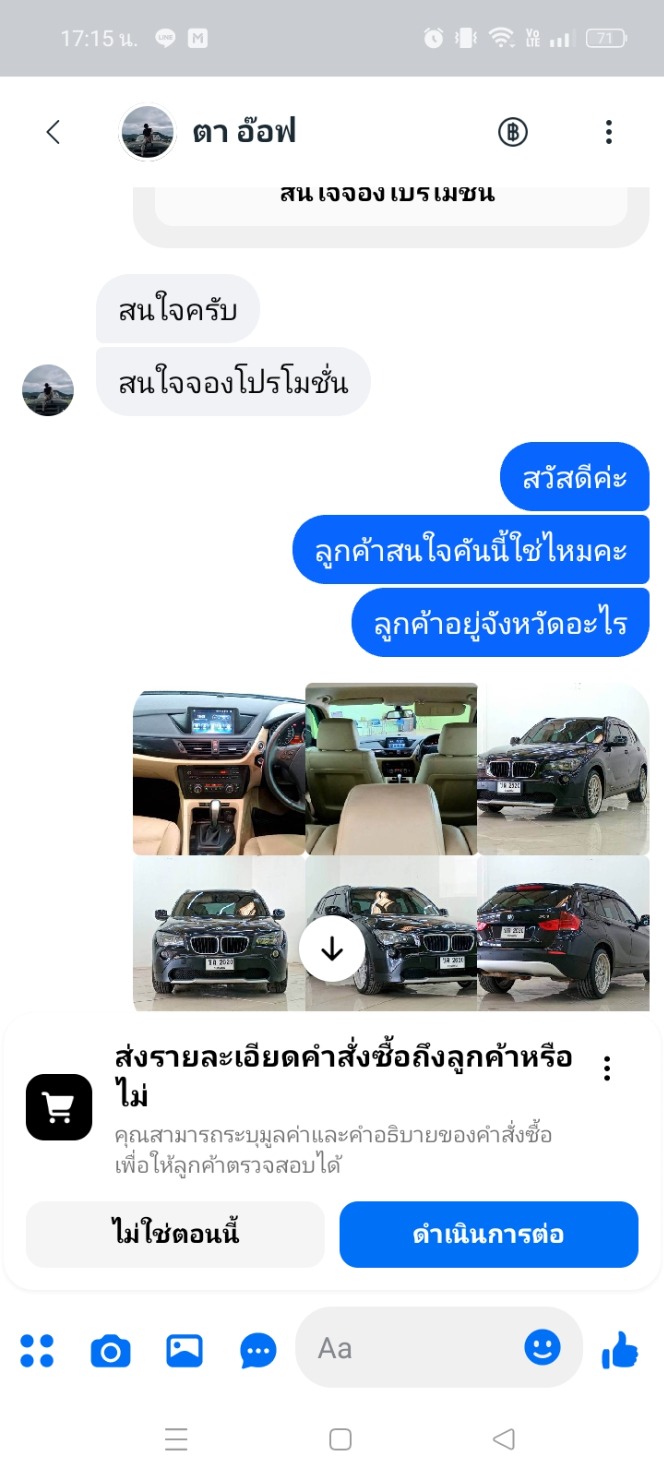Choose ไม่ใช่ตอนนี้ to dismiss the order prompt
The height and width of the screenshot is (1480, 664).
coord(175,1234)
